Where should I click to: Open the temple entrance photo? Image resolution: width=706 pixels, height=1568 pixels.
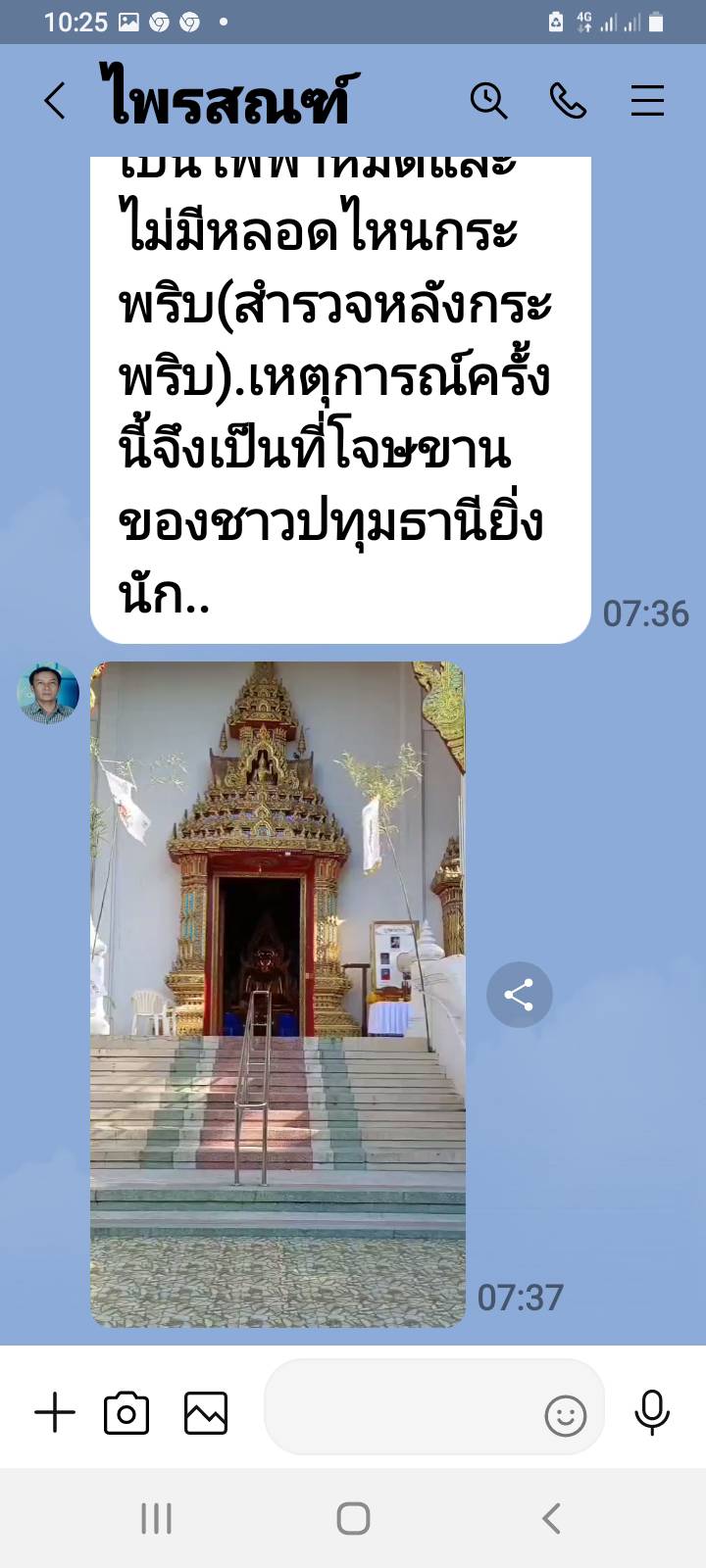click(277, 994)
